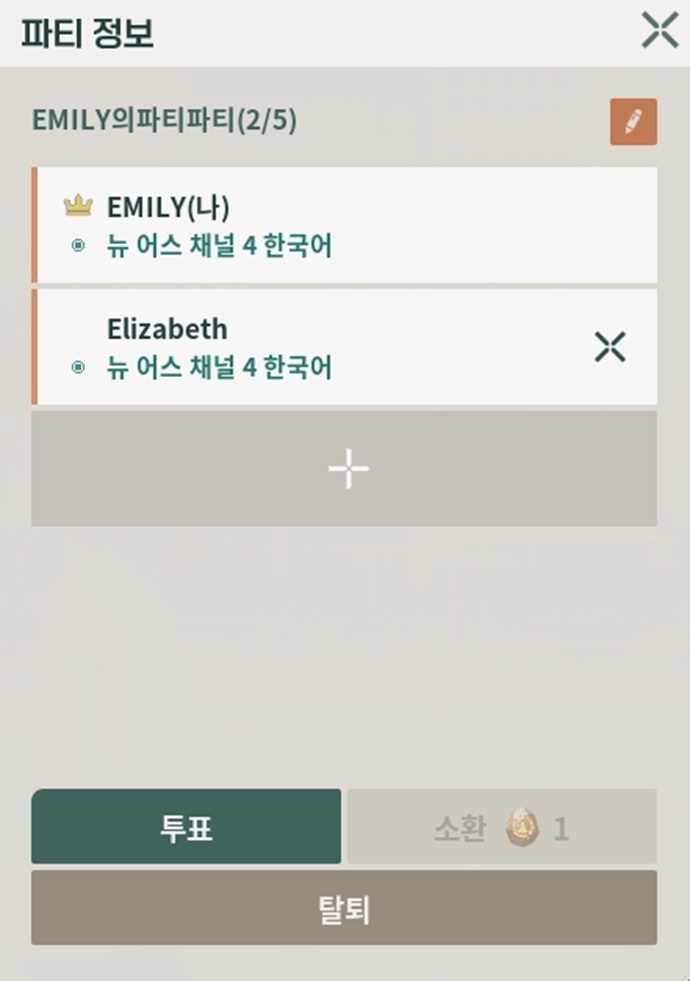Close the party info panel
This screenshot has height=981, width=690.
660,31
